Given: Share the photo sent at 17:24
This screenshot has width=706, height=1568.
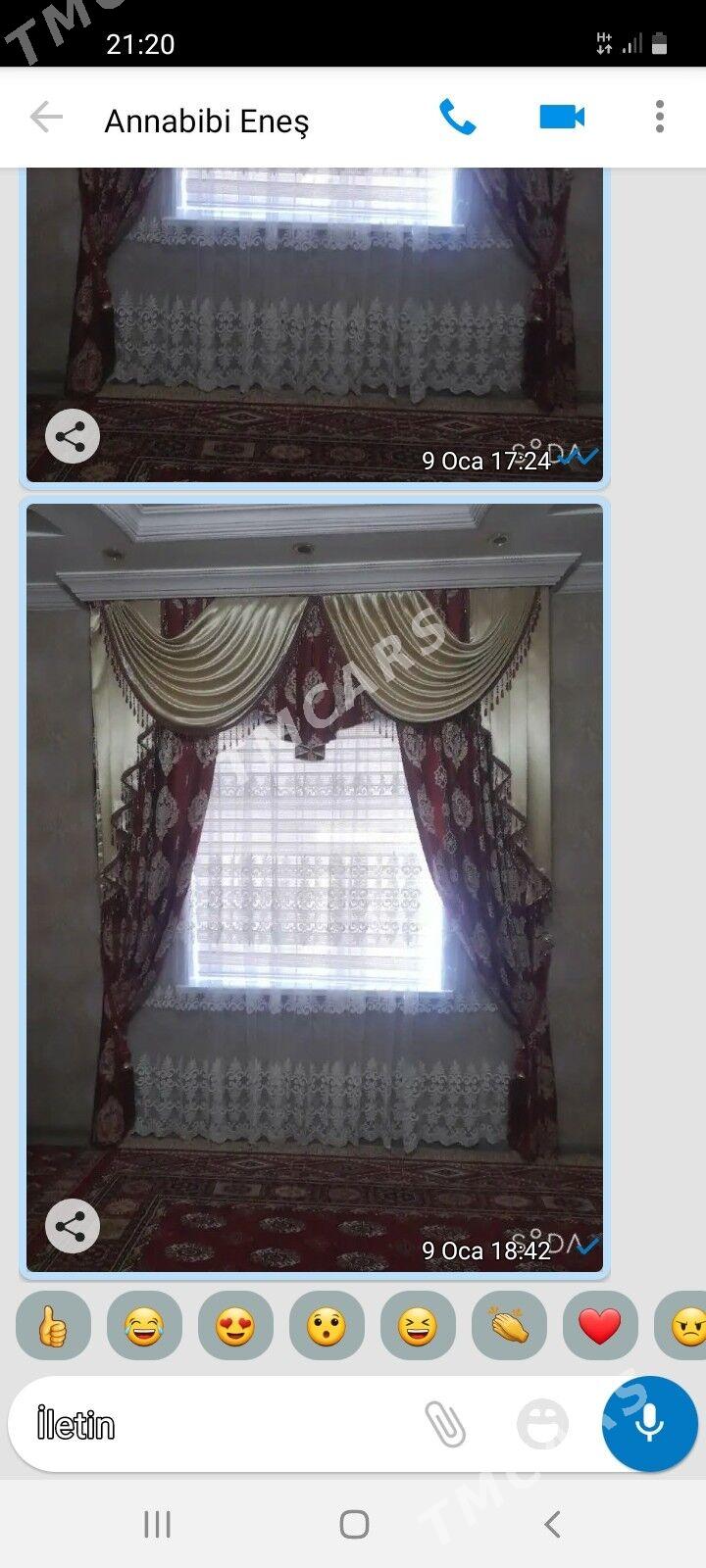Looking at the screenshot, I should click(73, 436).
